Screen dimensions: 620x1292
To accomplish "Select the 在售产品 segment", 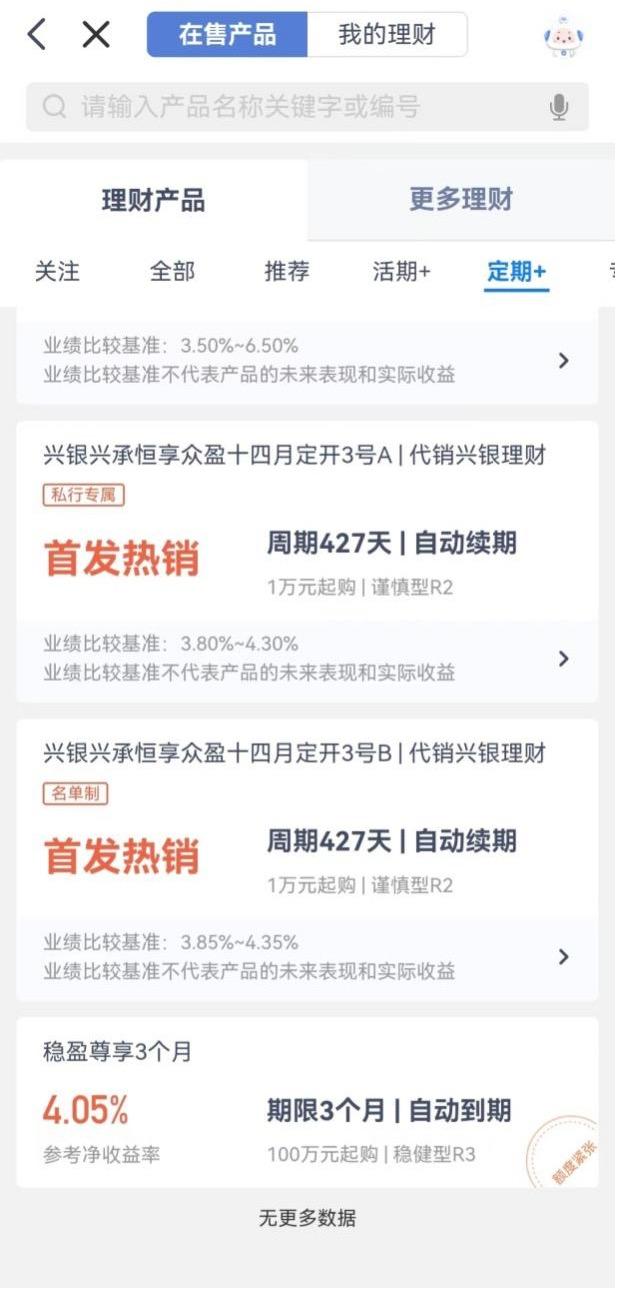I will (227, 35).
